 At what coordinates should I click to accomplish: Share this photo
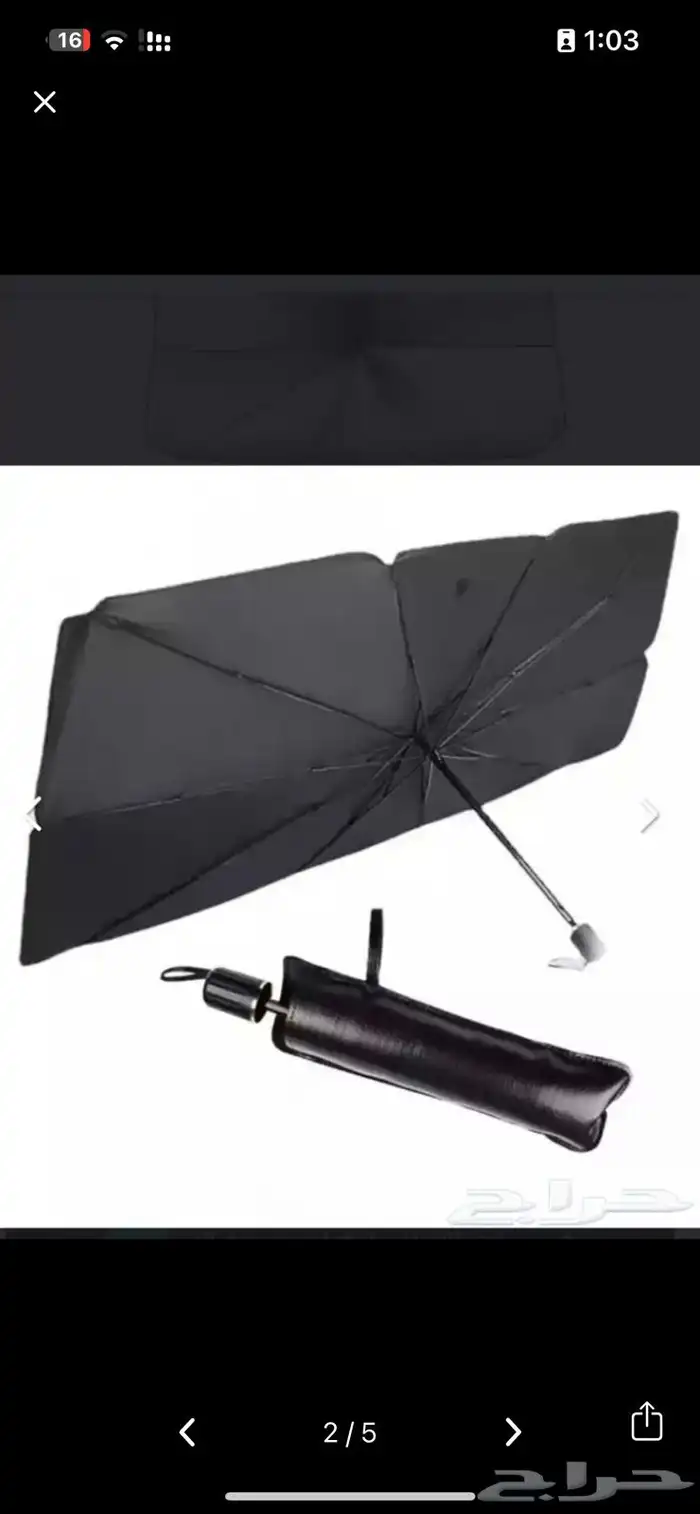tap(647, 1421)
